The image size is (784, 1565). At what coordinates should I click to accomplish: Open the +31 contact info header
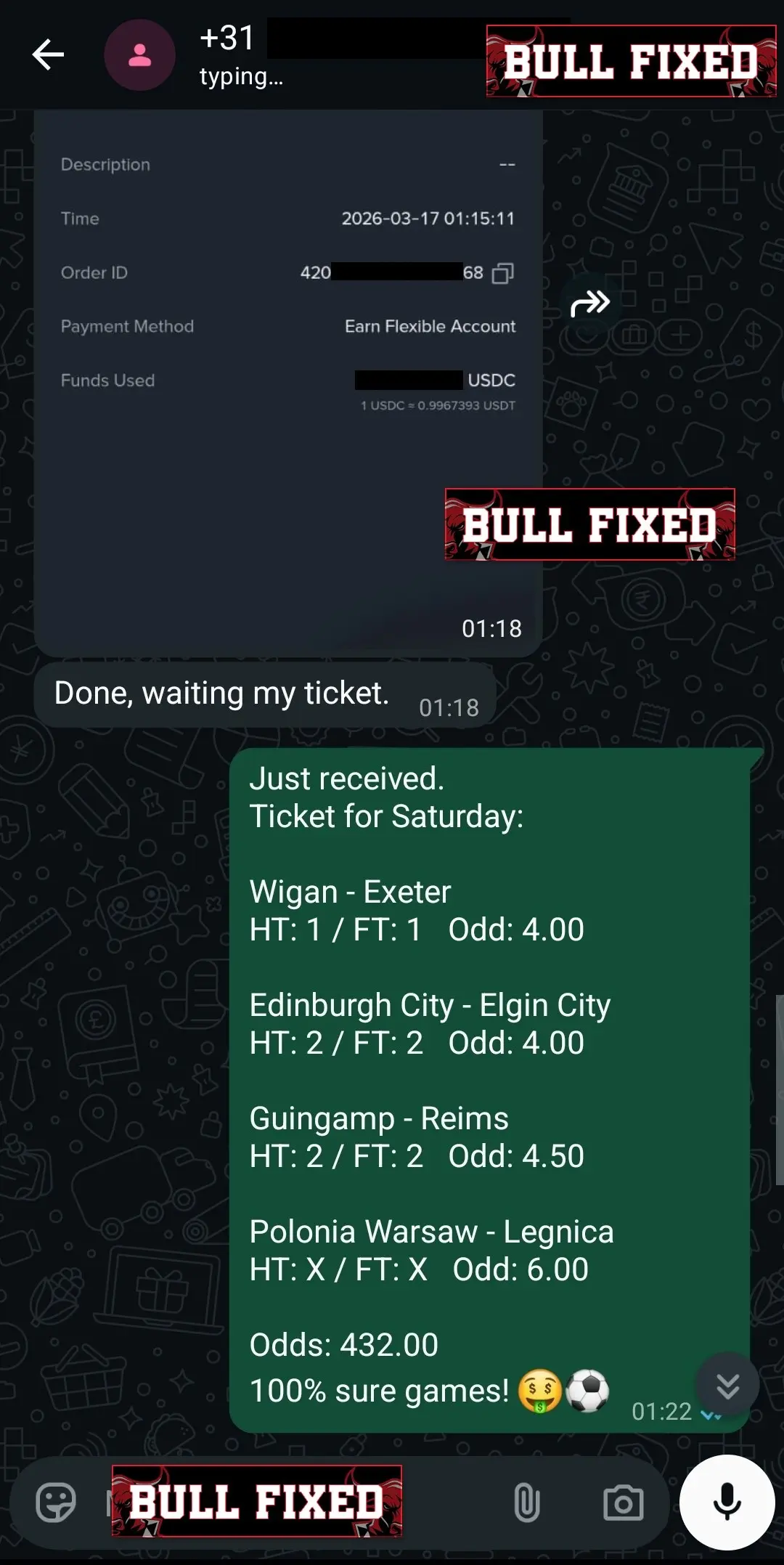click(240, 55)
